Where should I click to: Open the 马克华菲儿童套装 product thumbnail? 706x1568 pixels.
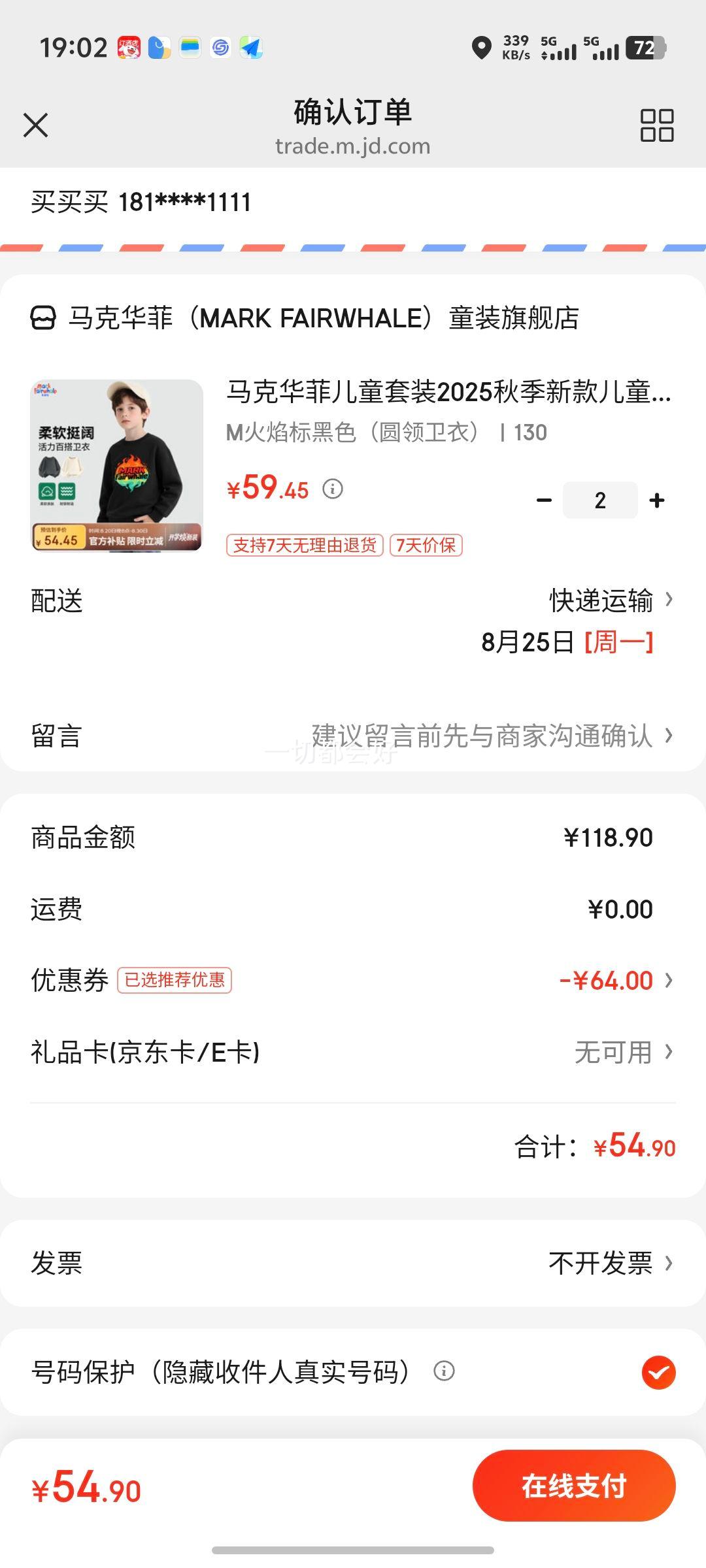point(117,465)
